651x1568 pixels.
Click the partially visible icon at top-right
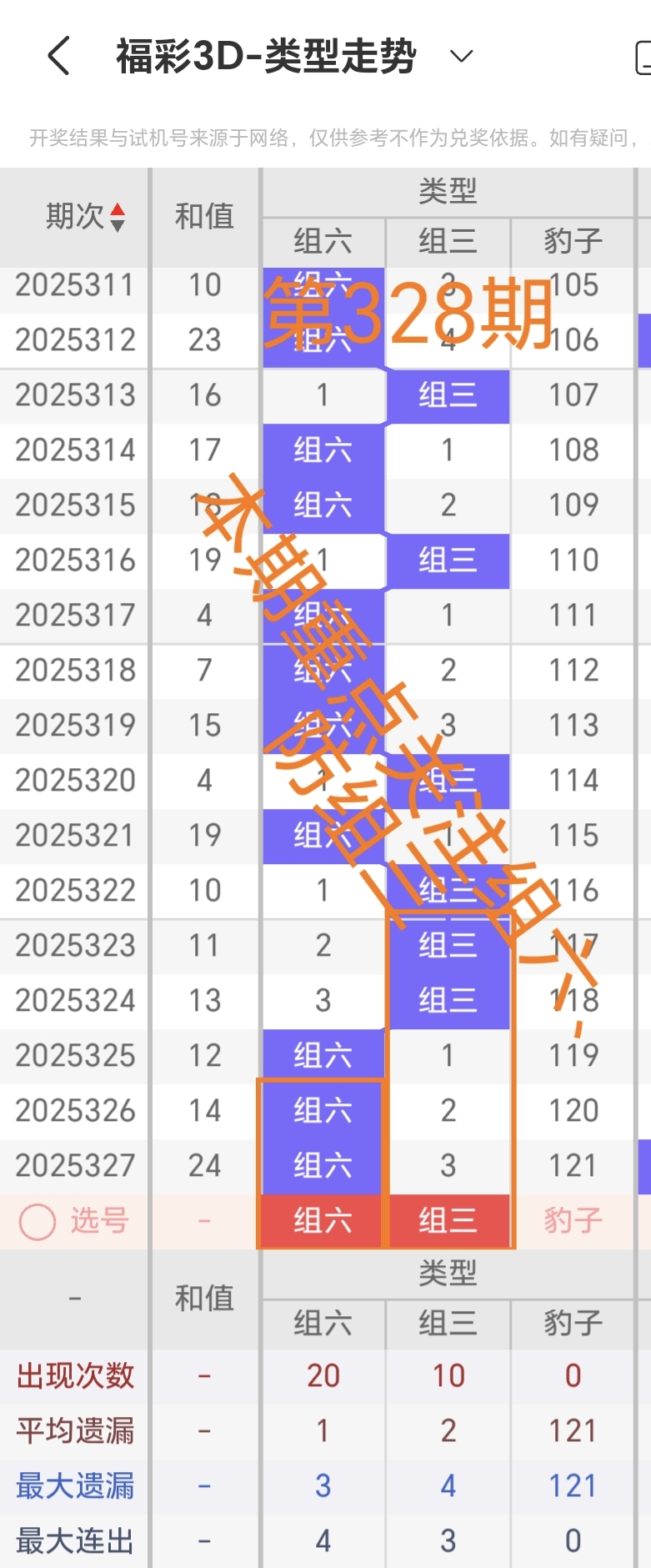point(642,57)
